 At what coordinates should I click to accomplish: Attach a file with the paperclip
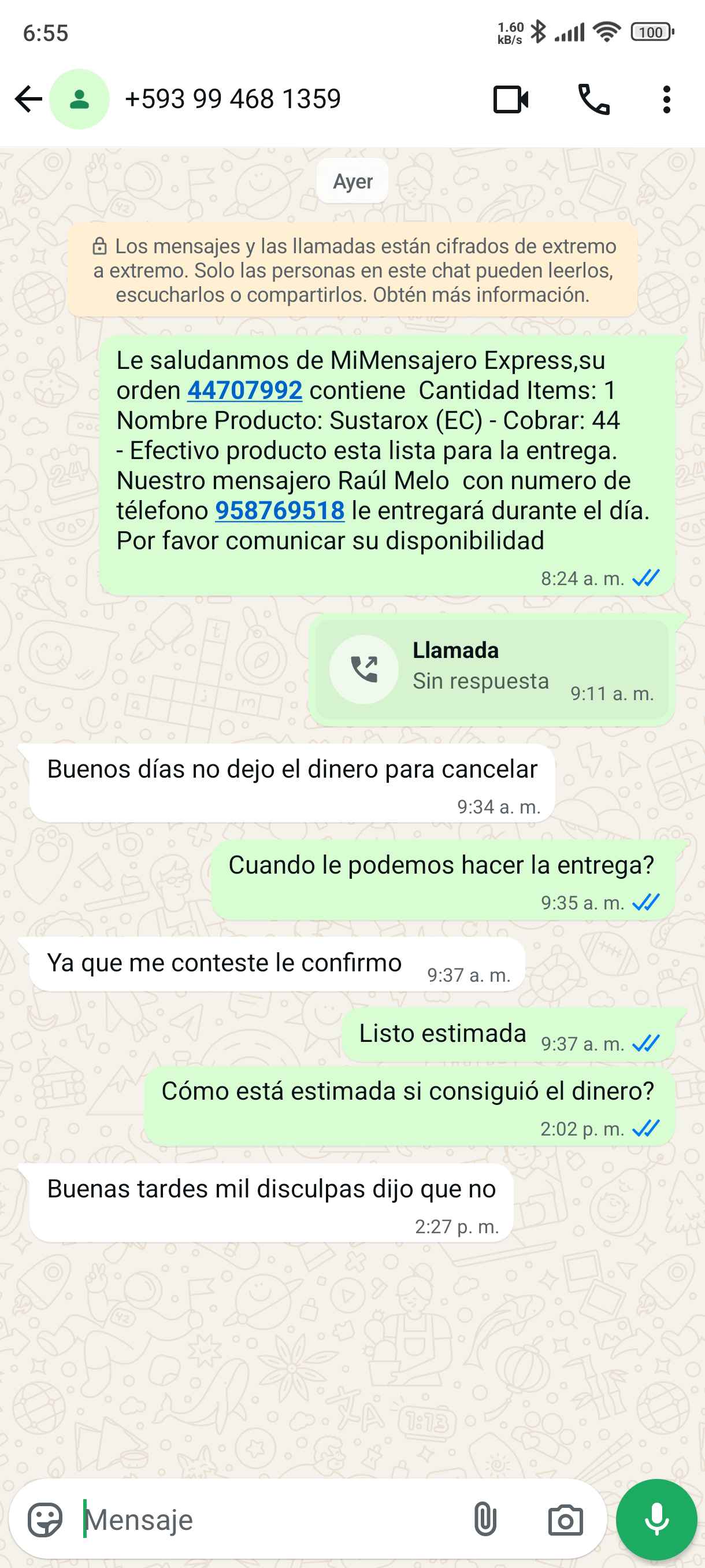pyautogui.click(x=485, y=1520)
